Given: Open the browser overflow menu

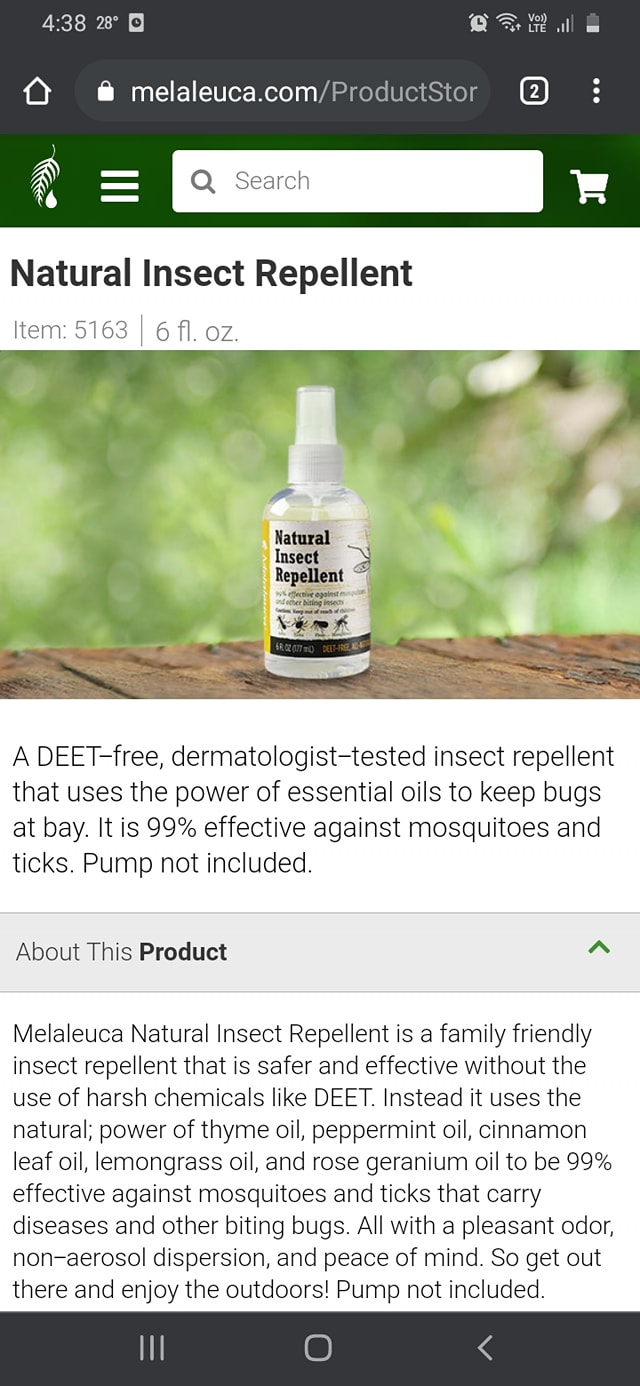Looking at the screenshot, I should (596, 92).
